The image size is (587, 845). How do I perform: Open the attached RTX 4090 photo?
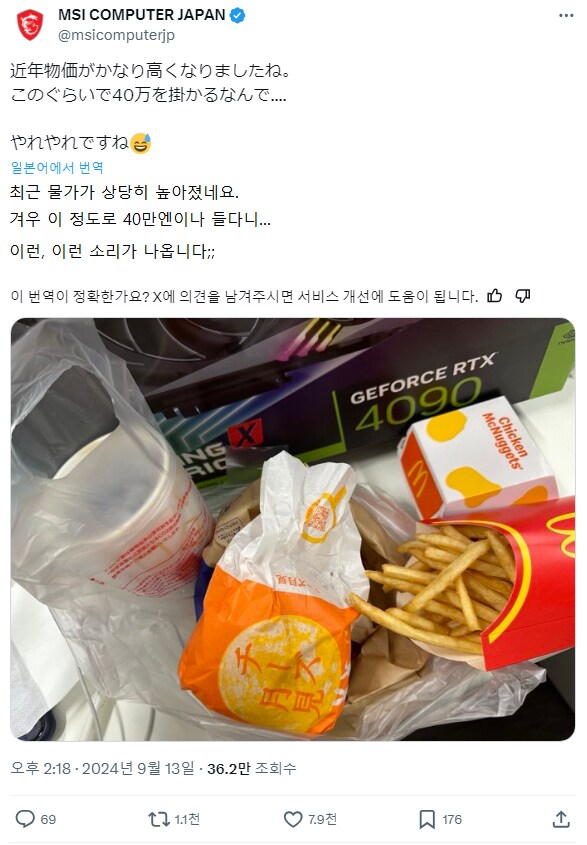tap(293, 529)
